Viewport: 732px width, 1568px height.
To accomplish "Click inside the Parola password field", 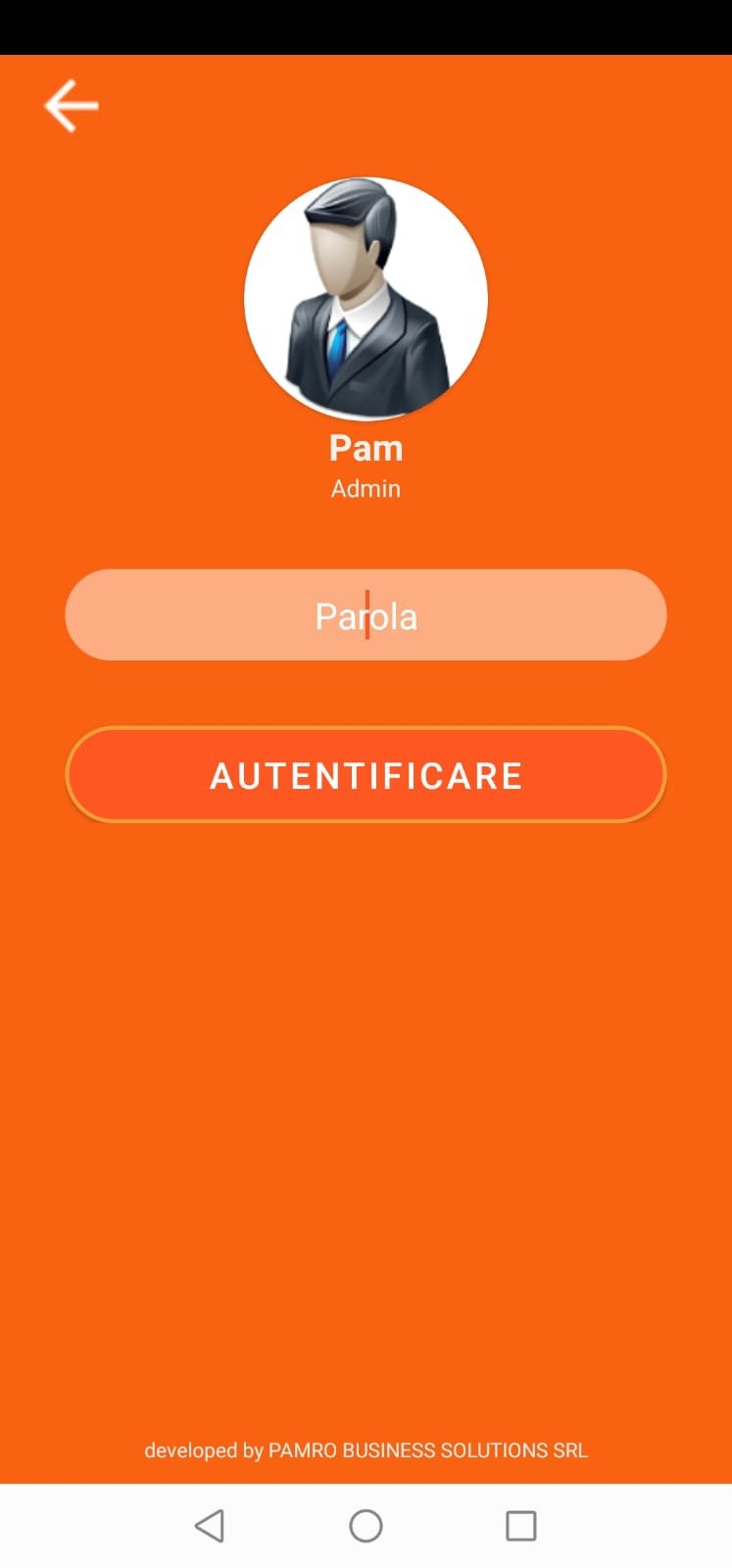I will 366,615.
